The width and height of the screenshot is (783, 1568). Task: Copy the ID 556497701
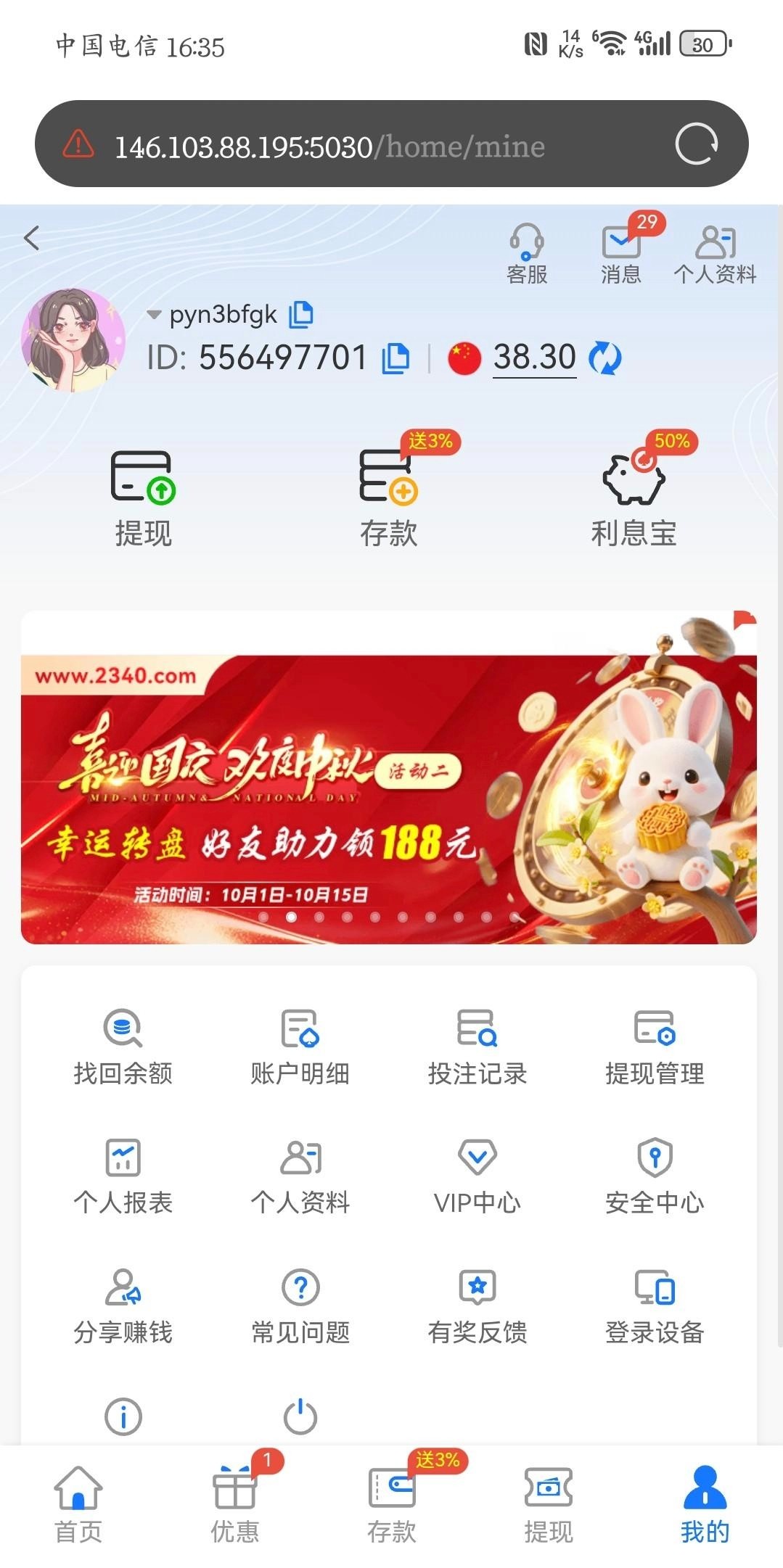point(396,358)
